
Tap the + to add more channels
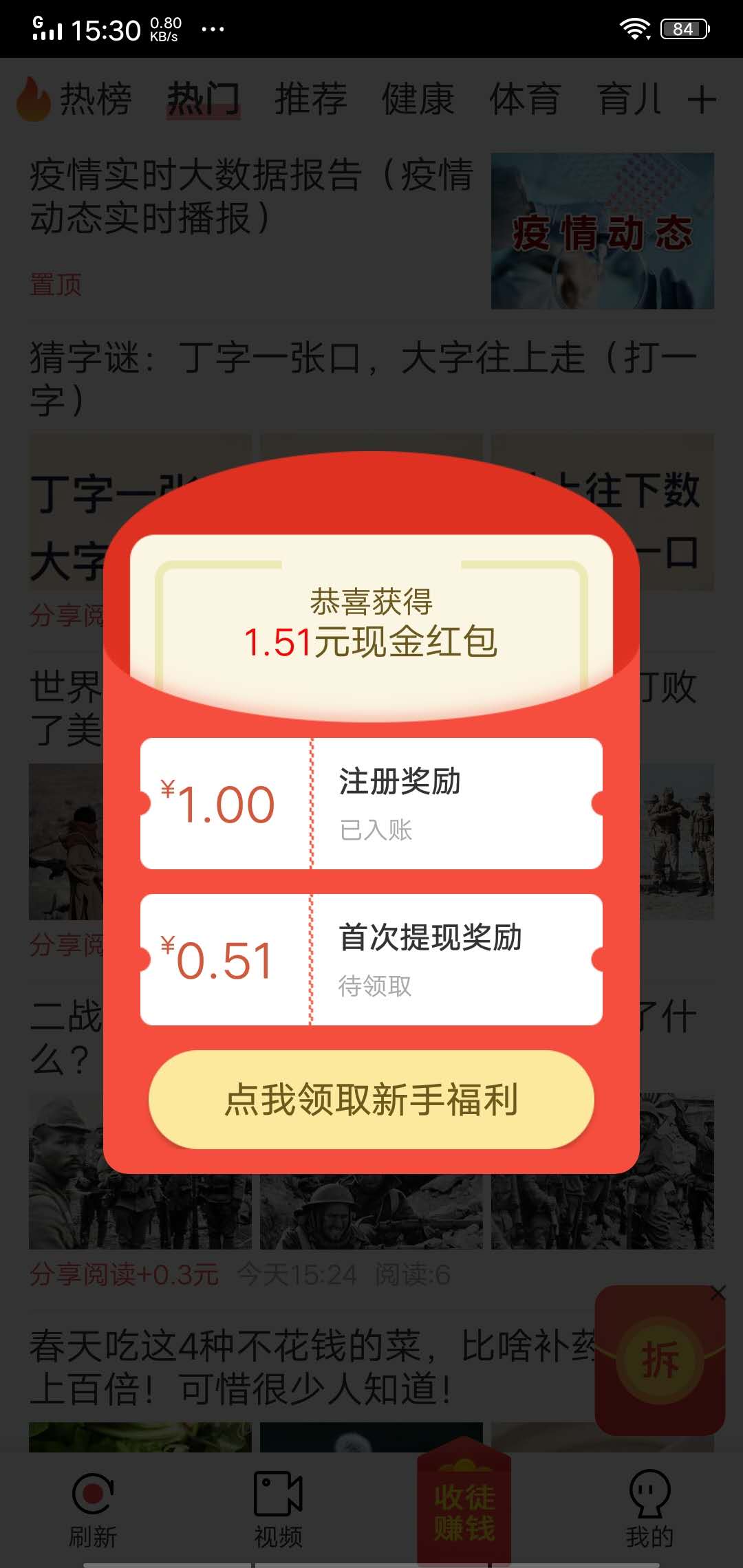[x=703, y=100]
